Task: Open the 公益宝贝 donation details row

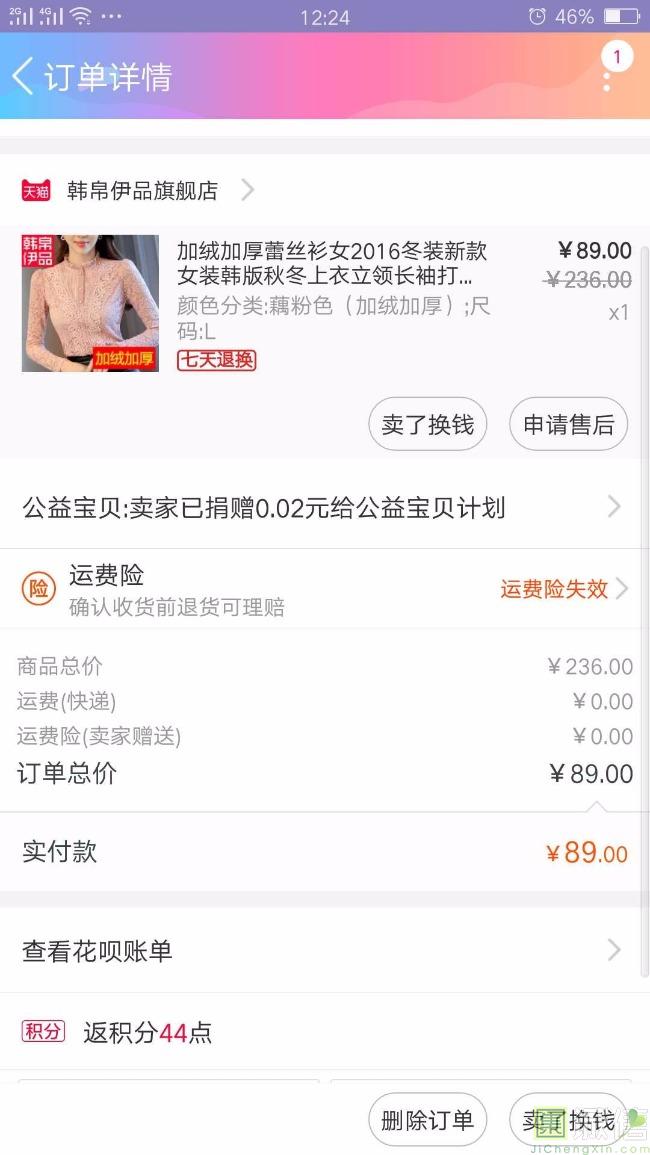Action: [324, 508]
